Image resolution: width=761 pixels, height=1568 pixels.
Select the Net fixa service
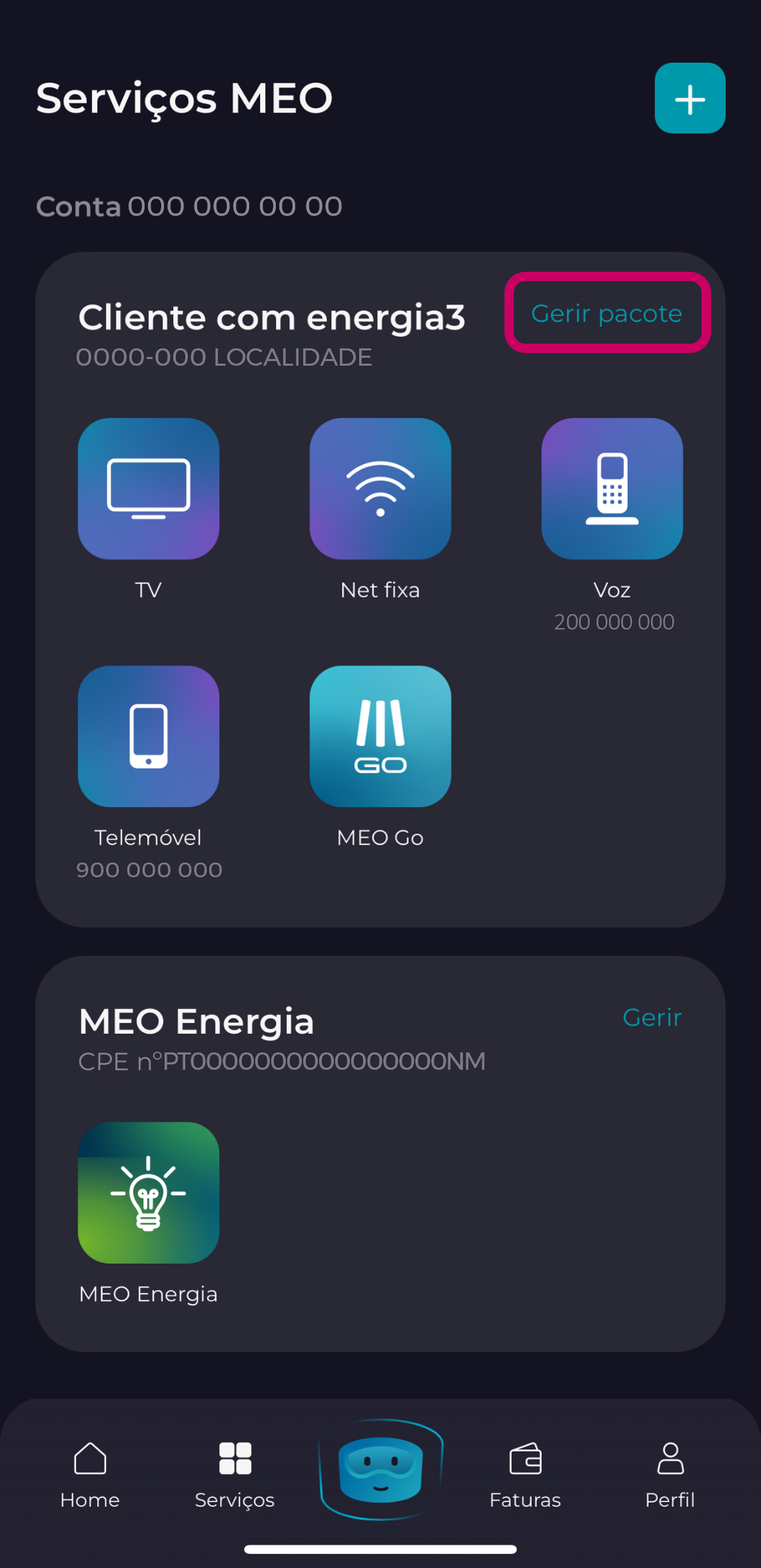click(x=380, y=488)
